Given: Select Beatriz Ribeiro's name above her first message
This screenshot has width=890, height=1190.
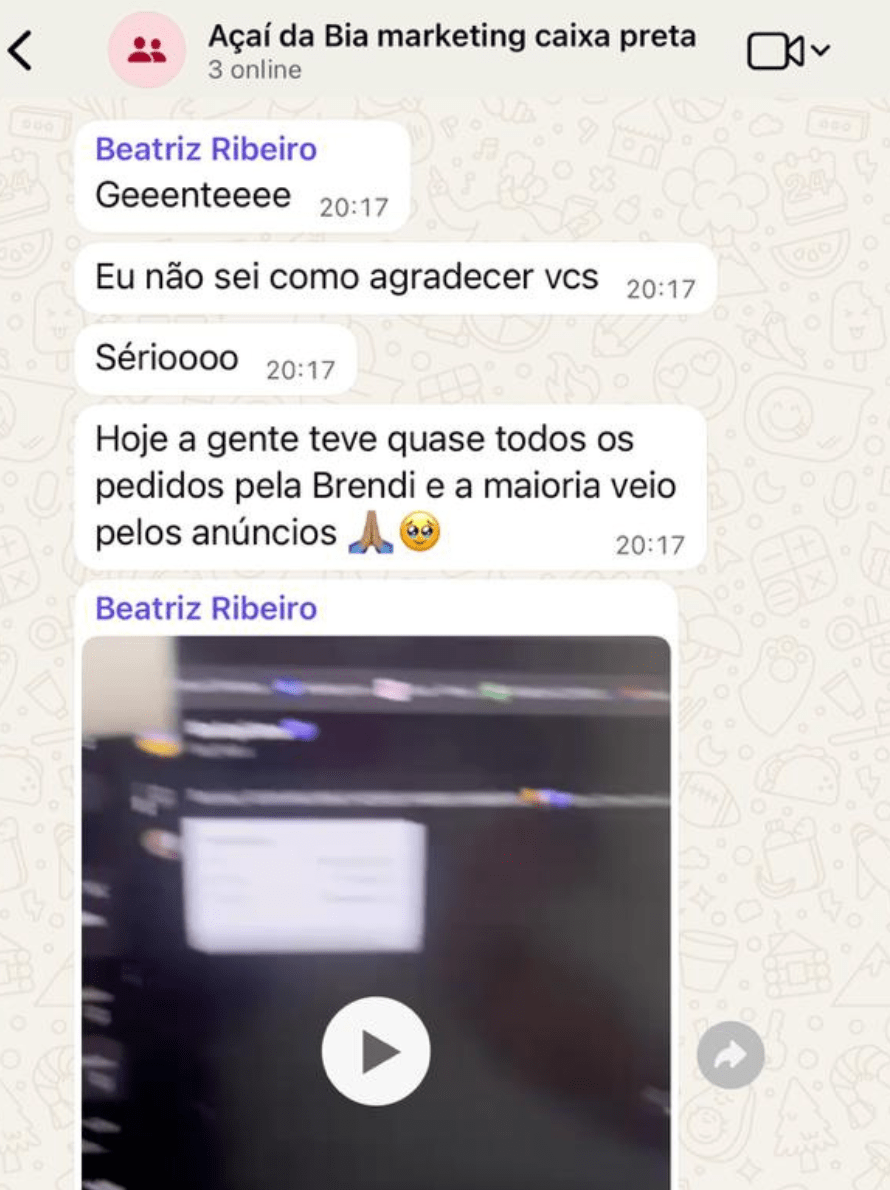Looking at the screenshot, I should tap(205, 148).
